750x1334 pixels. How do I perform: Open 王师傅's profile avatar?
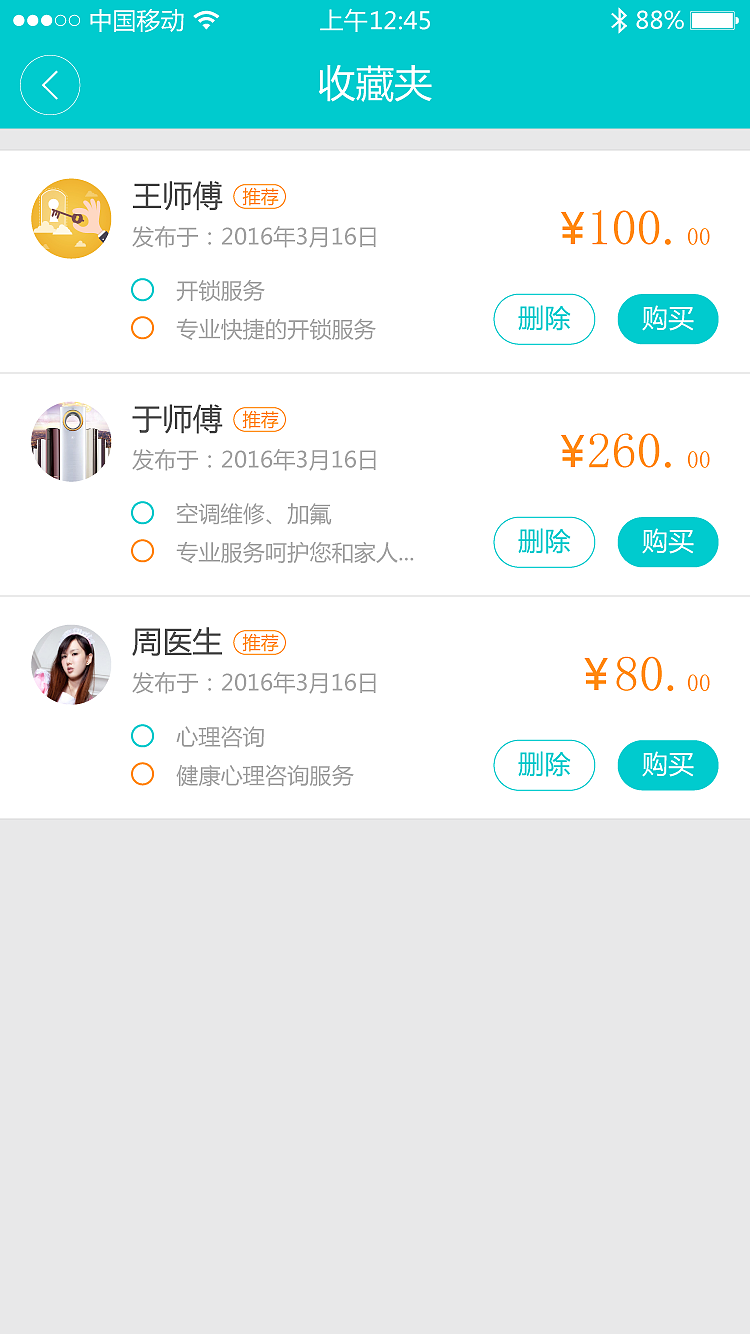pyautogui.click(x=71, y=218)
